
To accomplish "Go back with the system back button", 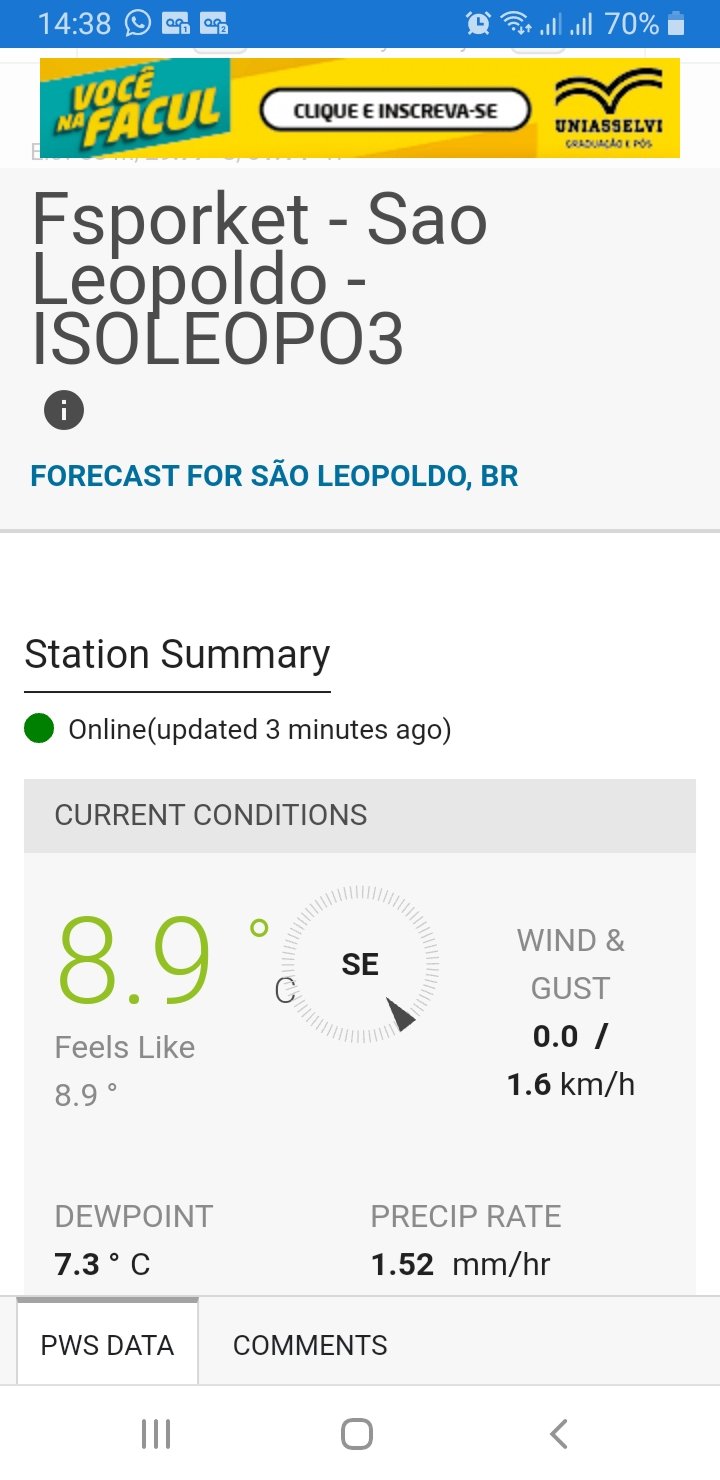I will coord(558,1434).
